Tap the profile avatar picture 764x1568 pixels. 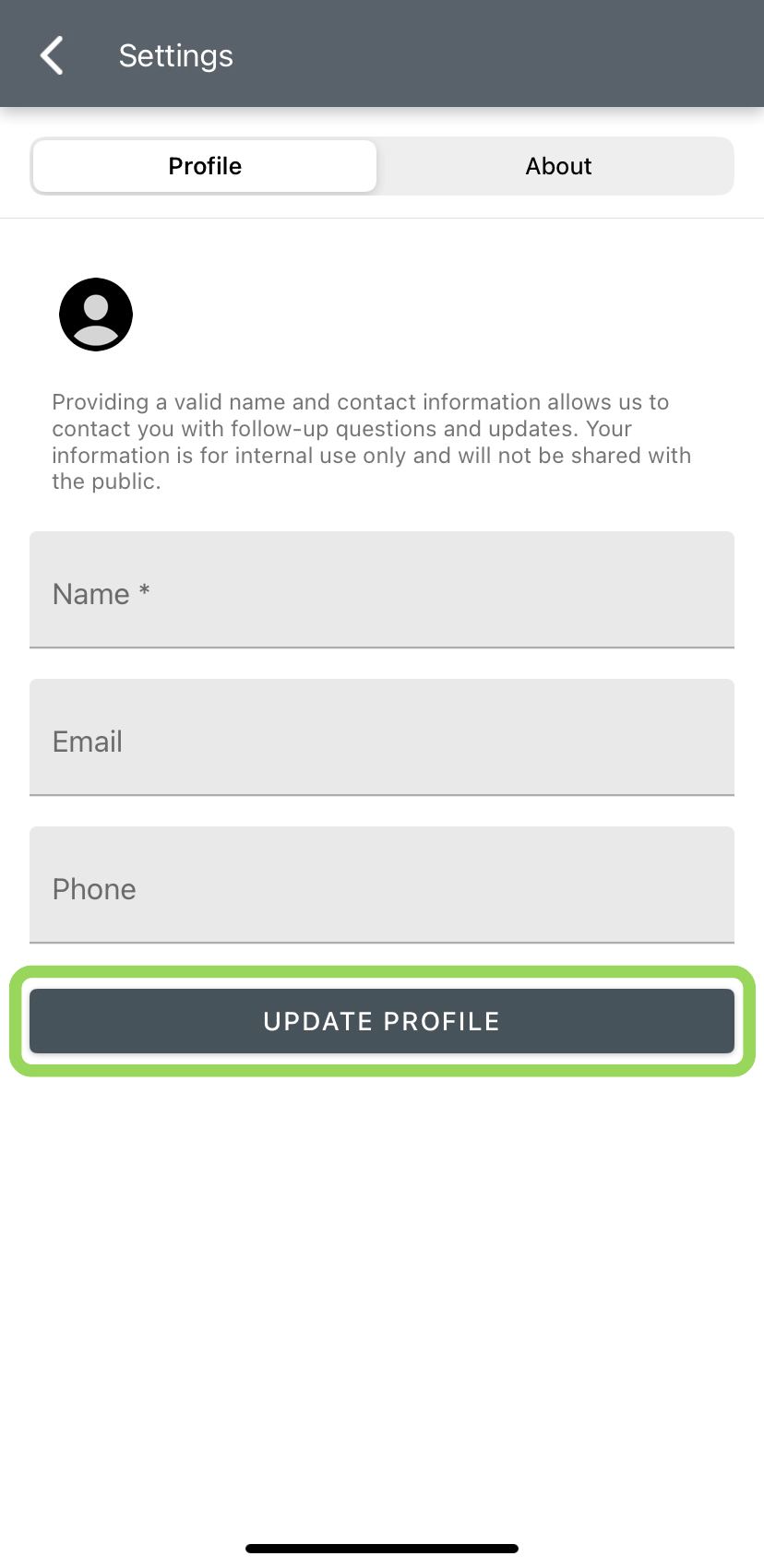click(96, 315)
